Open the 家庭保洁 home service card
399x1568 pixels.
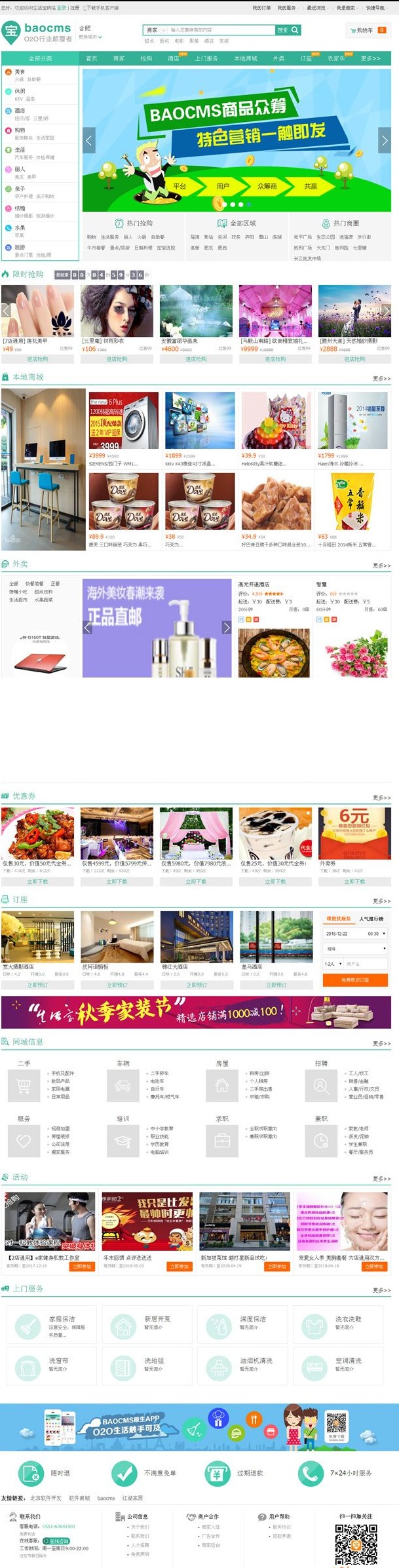click(52, 1326)
